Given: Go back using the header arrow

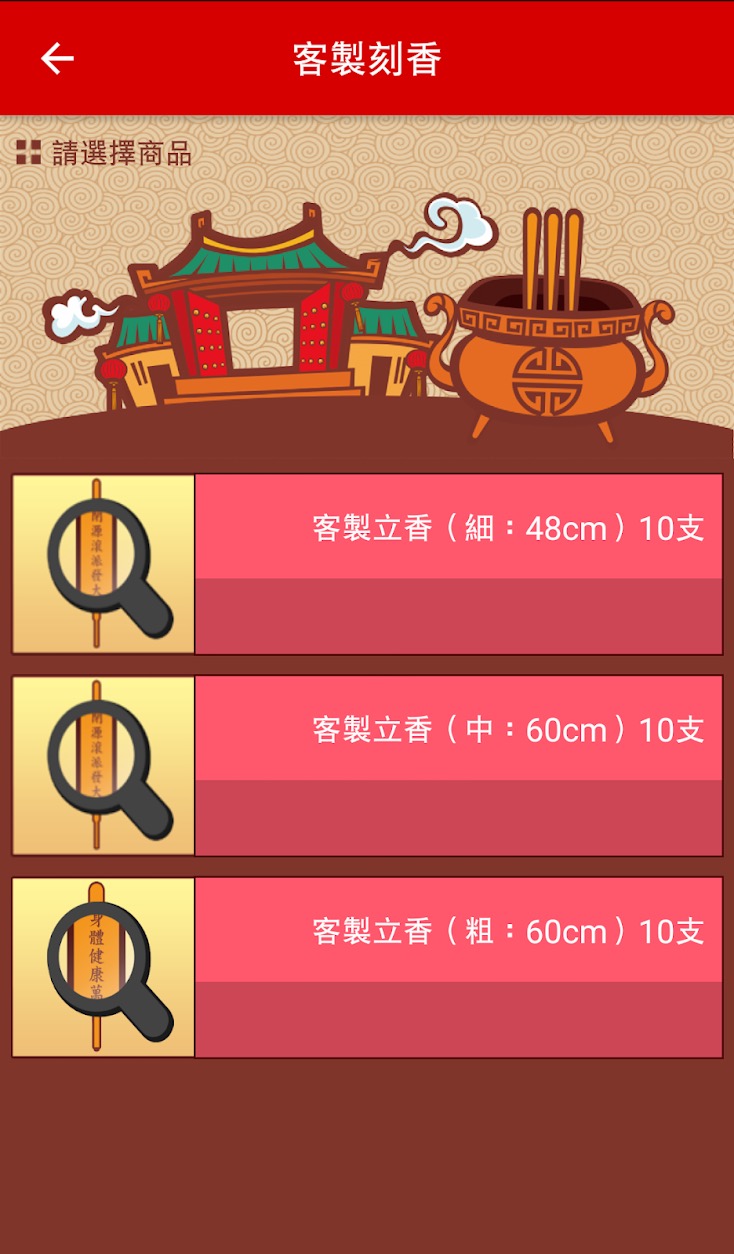Looking at the screenshot, I should 57,59.
